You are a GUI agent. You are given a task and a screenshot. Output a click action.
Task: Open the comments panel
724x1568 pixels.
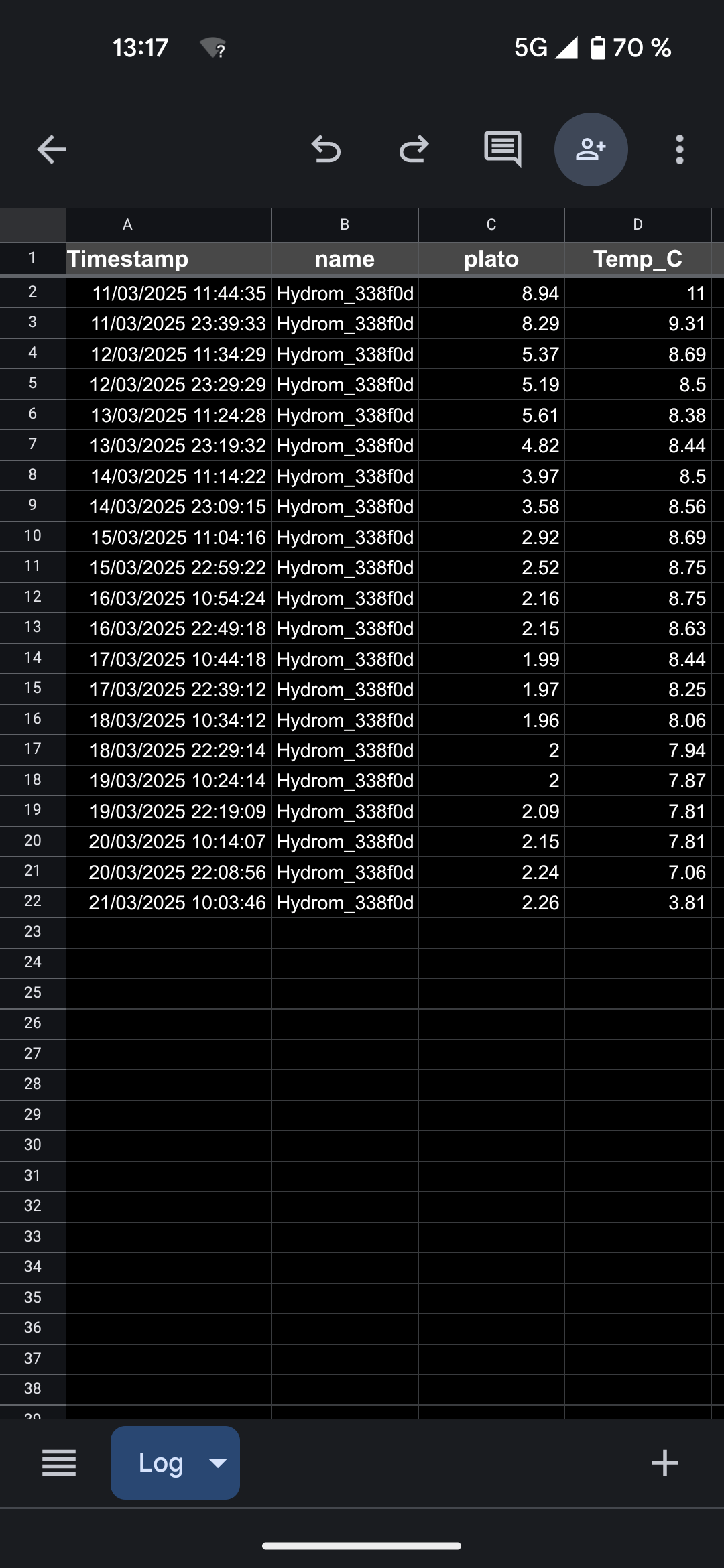(503, 149)
